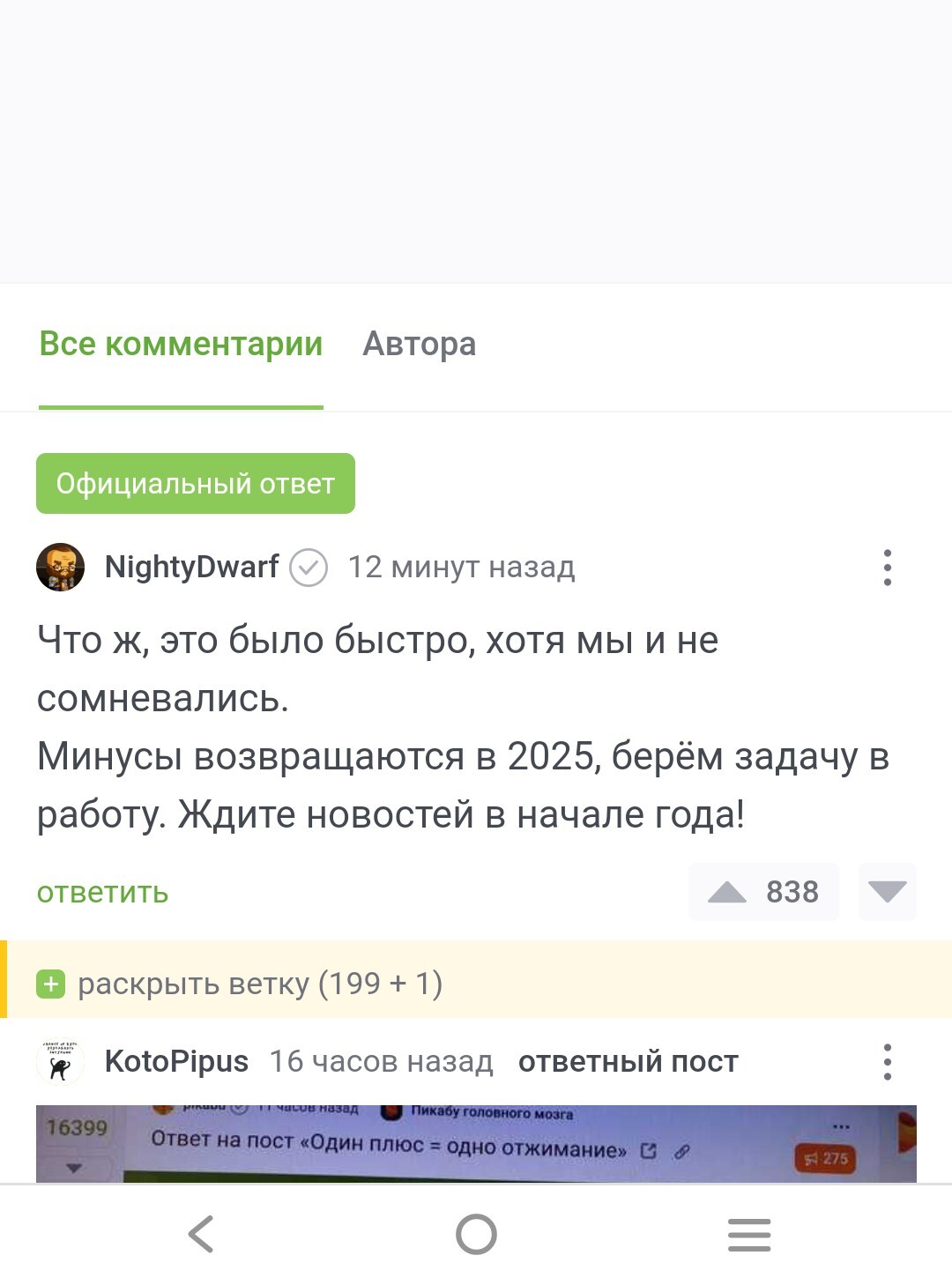
Task: Switch to the Автора comments tab
Action: pyautogui.click(x=419, y=344)
